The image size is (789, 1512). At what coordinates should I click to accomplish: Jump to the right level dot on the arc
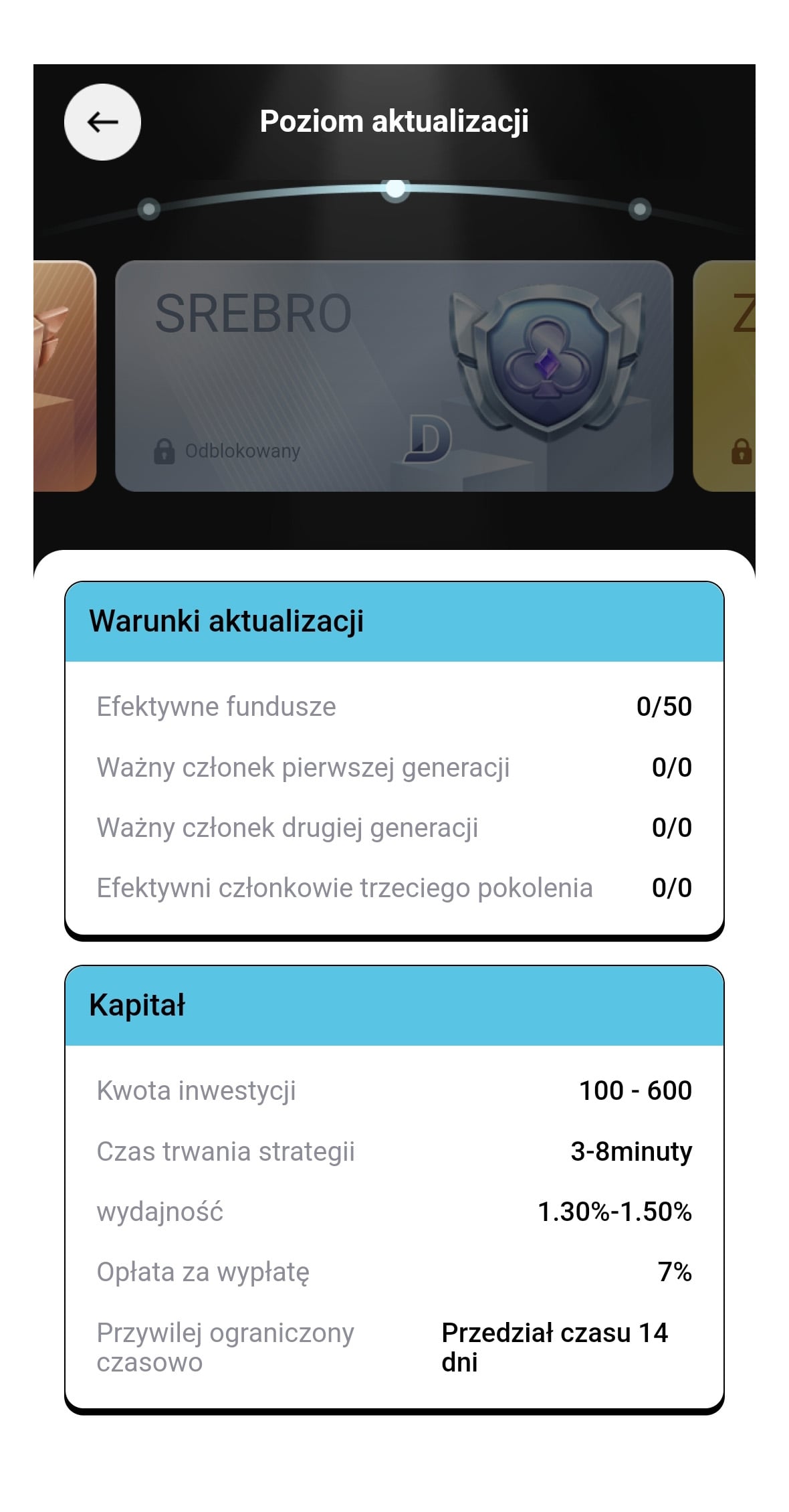click(639, 209)
